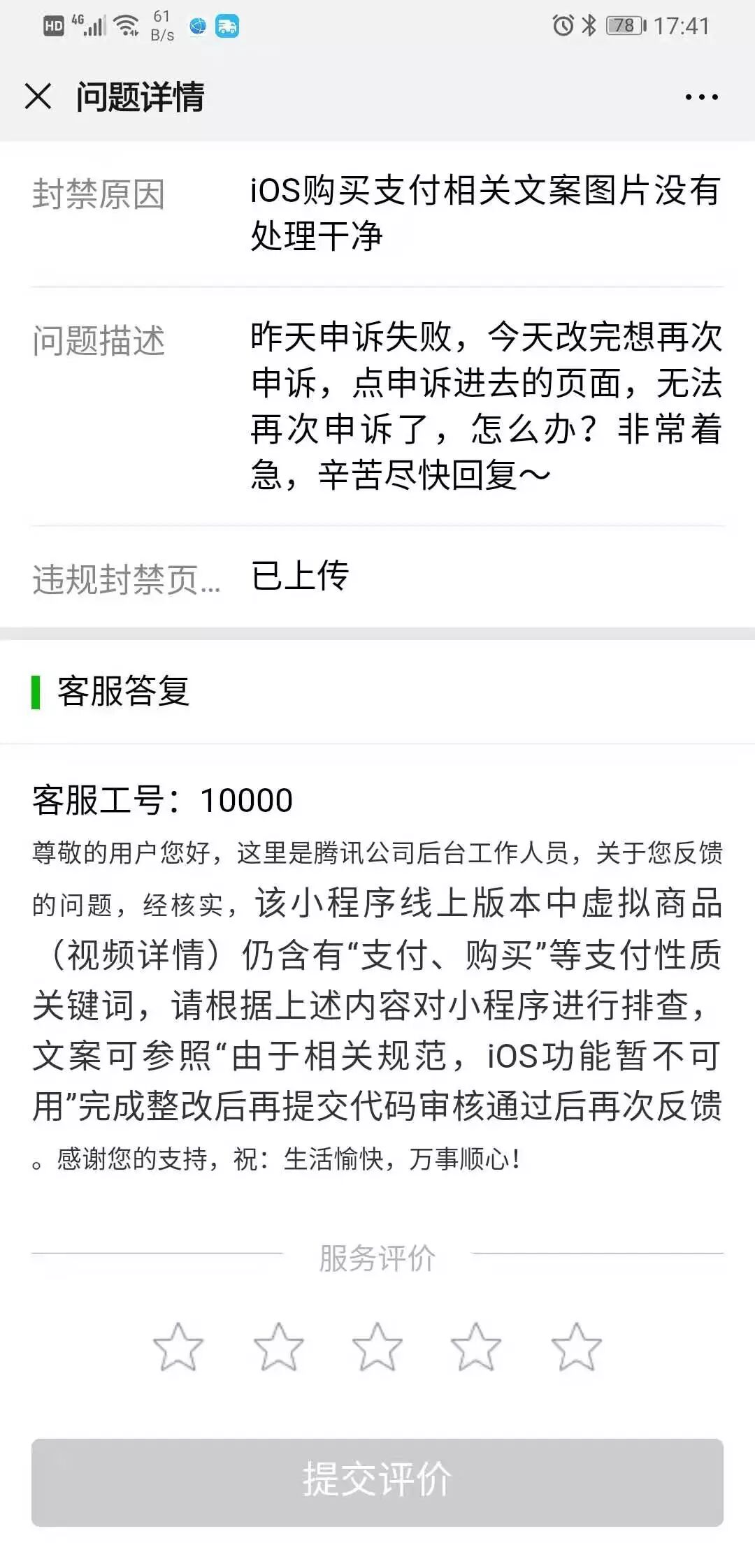Screen dimensions: 755x1568
Task: Rate the service five stars
Action: coord(576,1346)
